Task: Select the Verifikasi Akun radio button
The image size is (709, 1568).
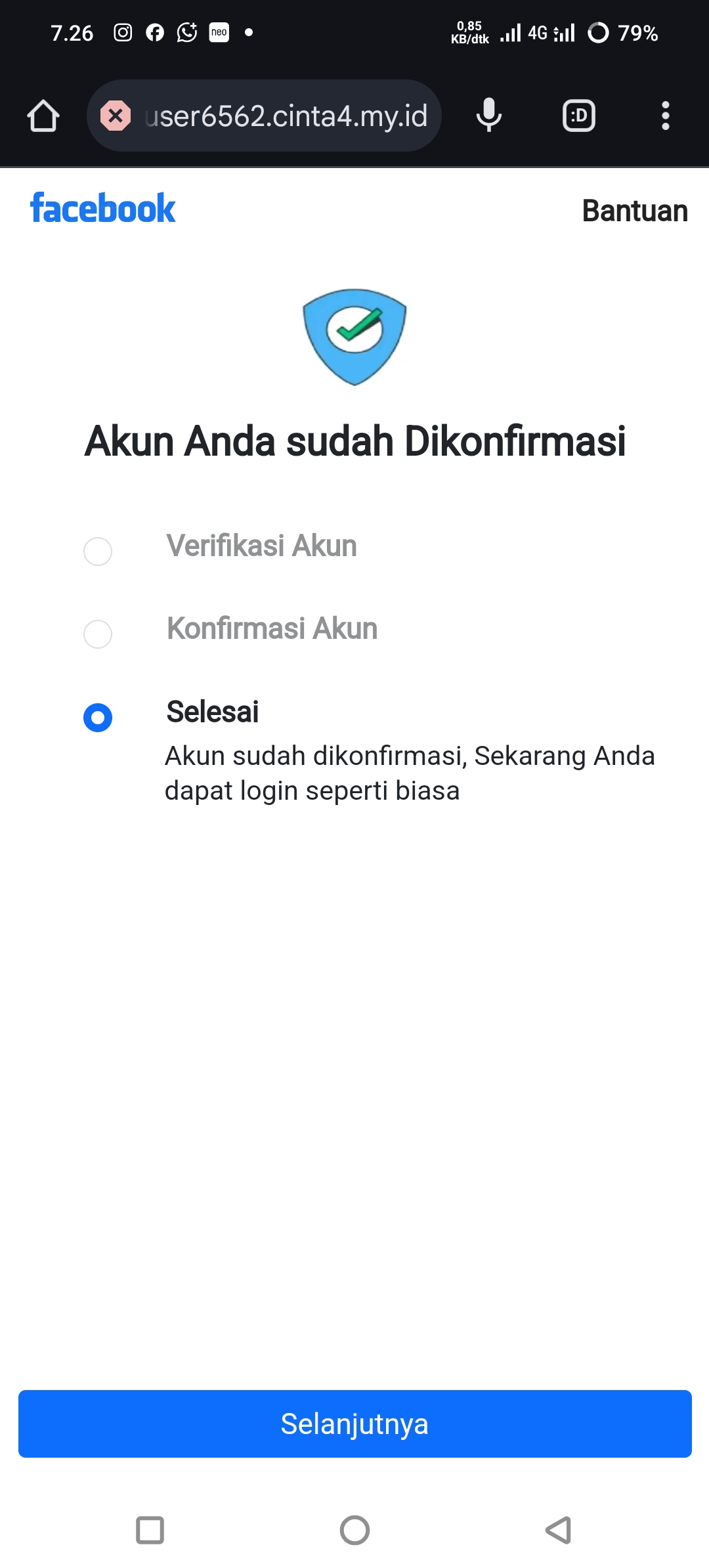Action: (98, 551)
